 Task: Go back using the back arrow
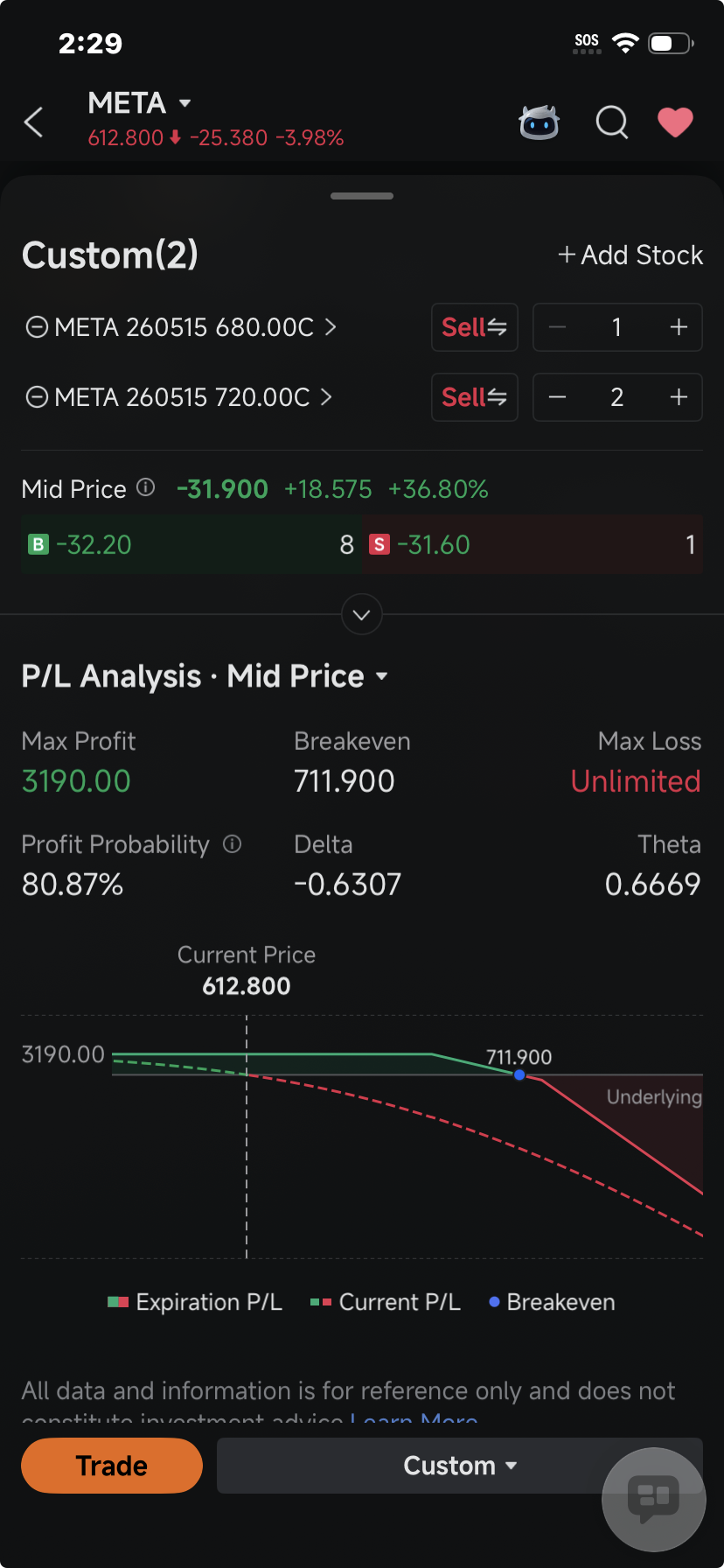[33, 122]
